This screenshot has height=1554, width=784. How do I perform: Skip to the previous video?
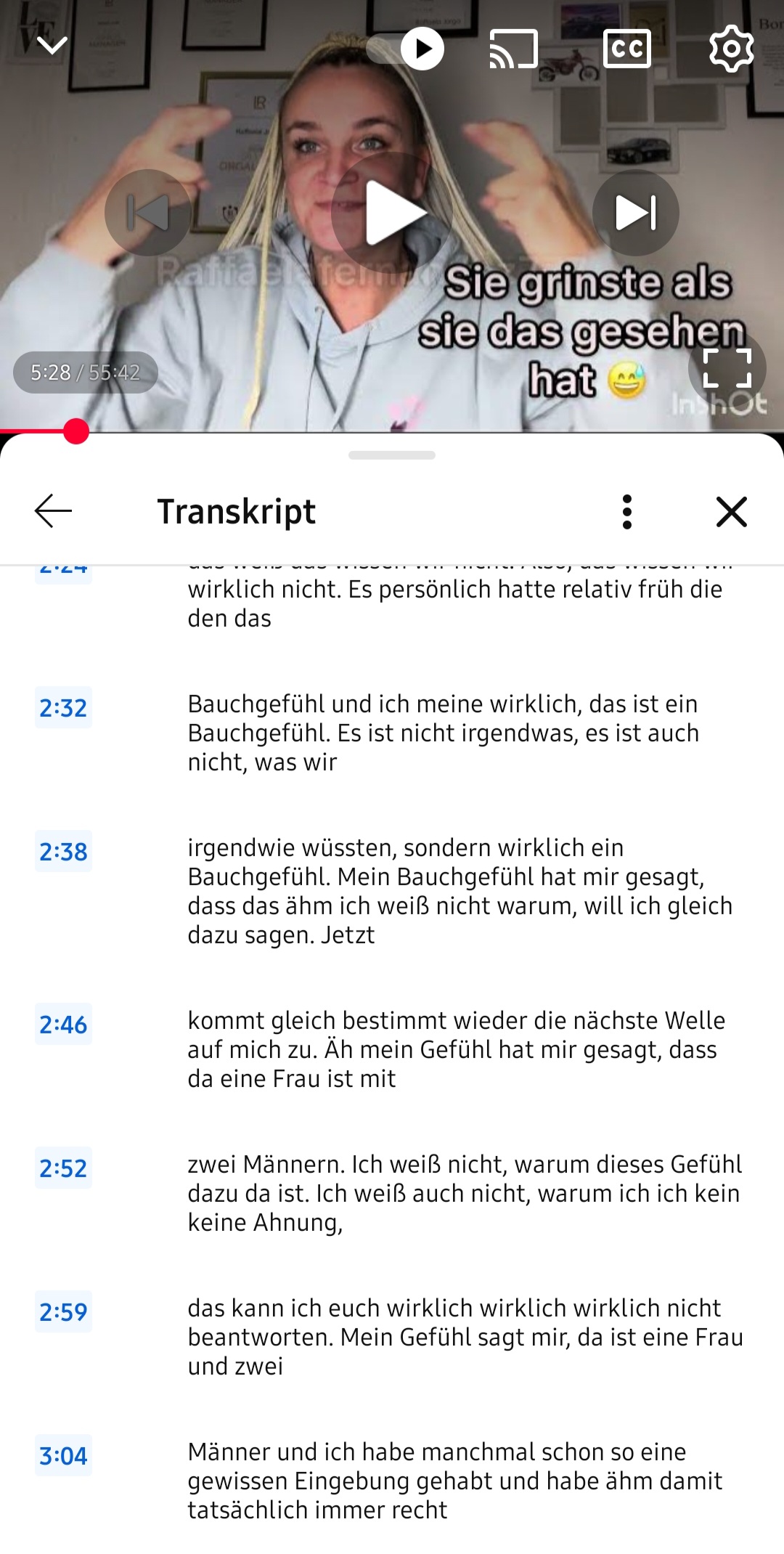tap(148, 213)
